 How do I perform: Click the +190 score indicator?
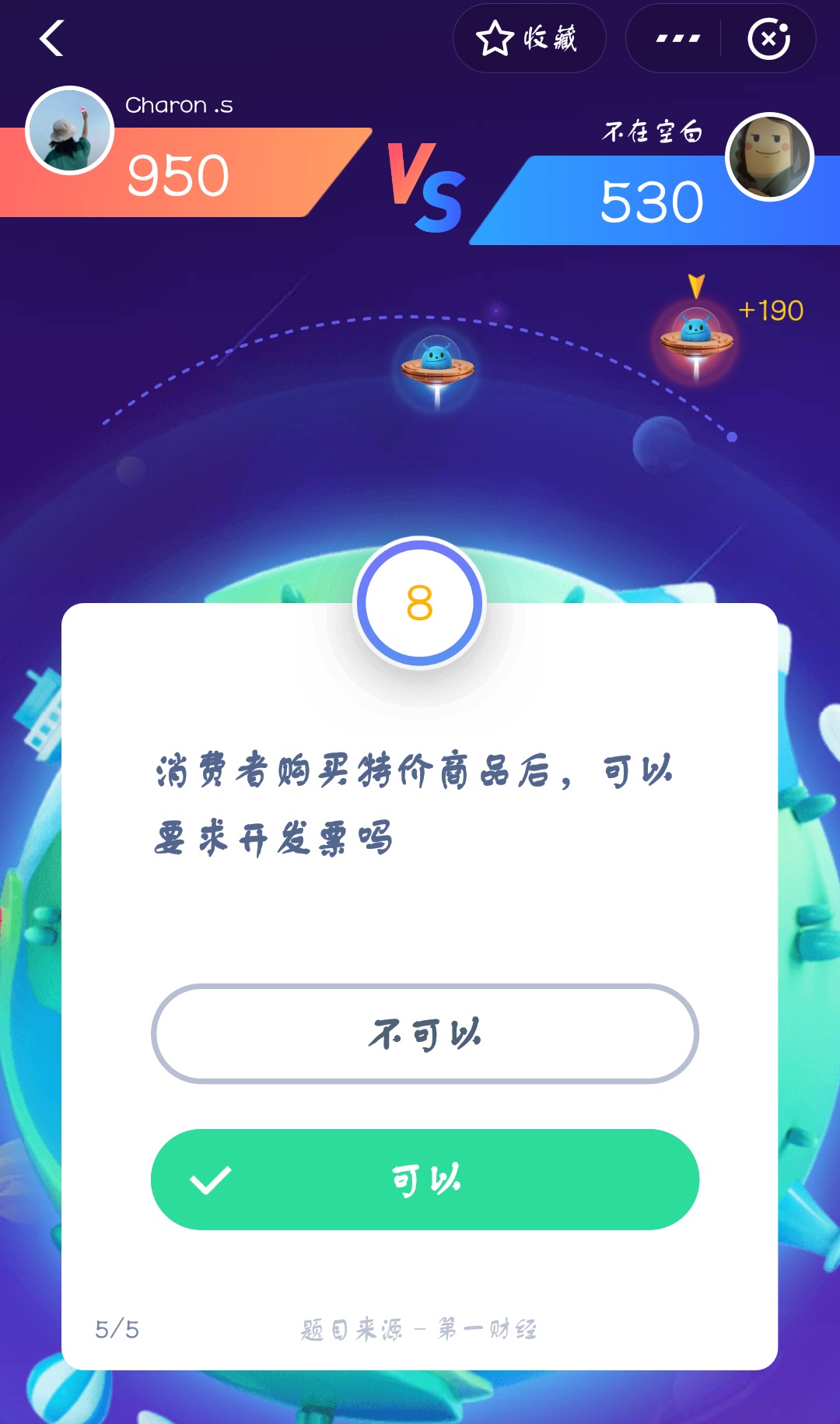pos(770,310)
